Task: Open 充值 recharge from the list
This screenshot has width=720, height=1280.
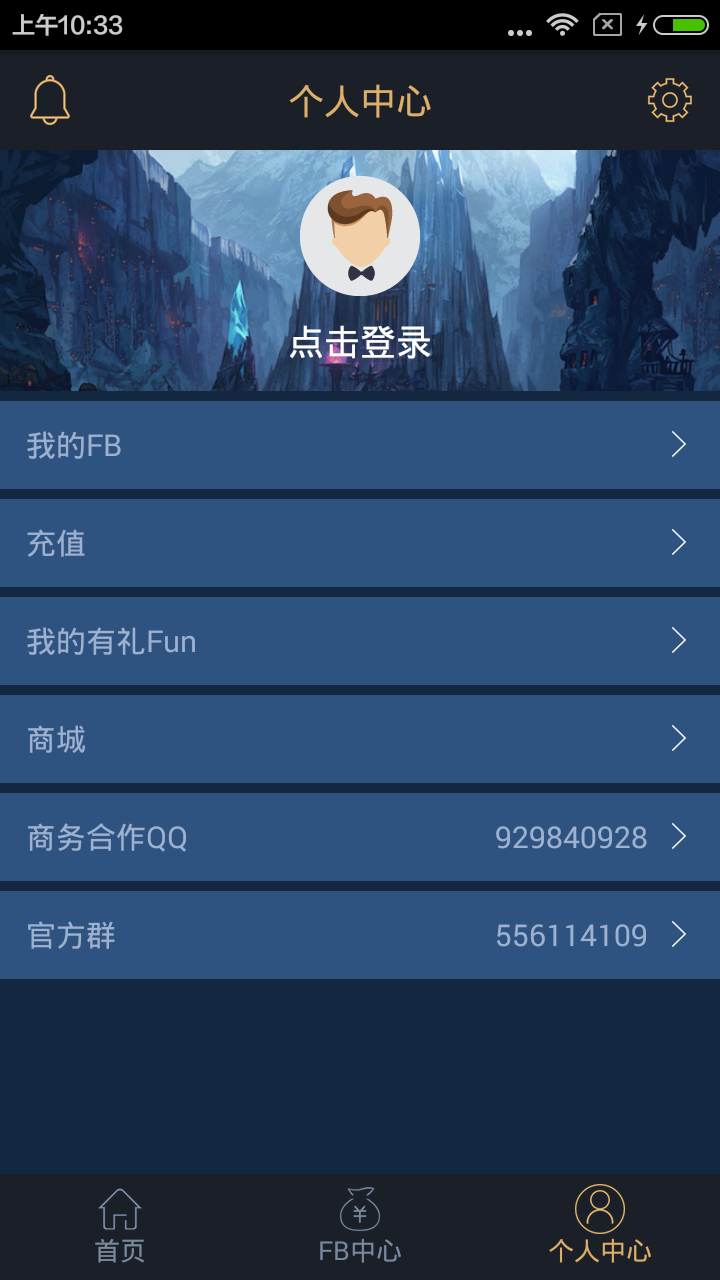Action: pyautogui.click(x=360, y=542)
